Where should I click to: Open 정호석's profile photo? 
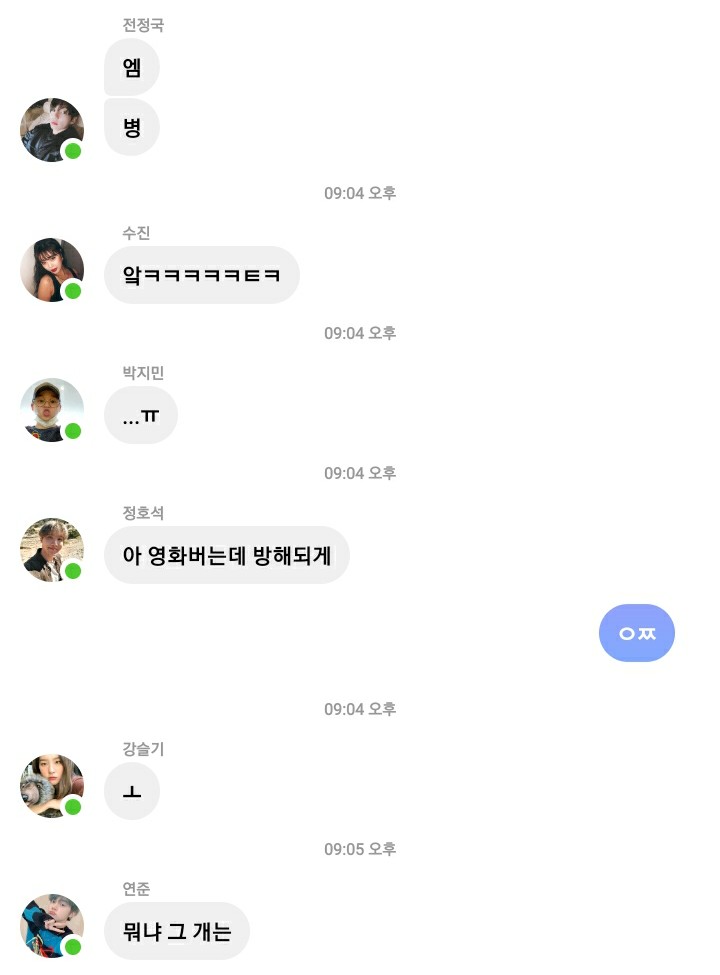coord(52,550)
